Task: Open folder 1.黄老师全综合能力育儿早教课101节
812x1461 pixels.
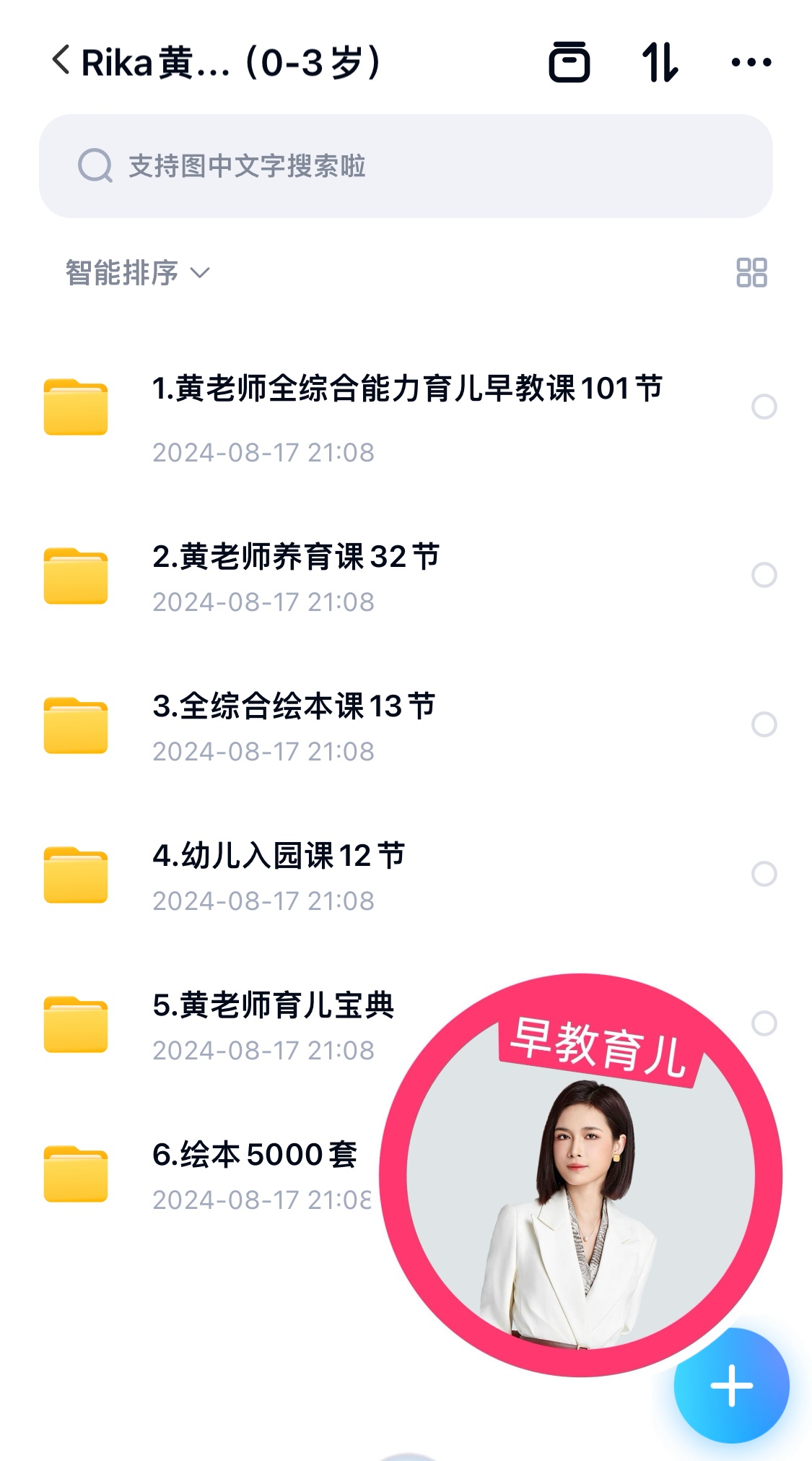Action: (406, 389)
